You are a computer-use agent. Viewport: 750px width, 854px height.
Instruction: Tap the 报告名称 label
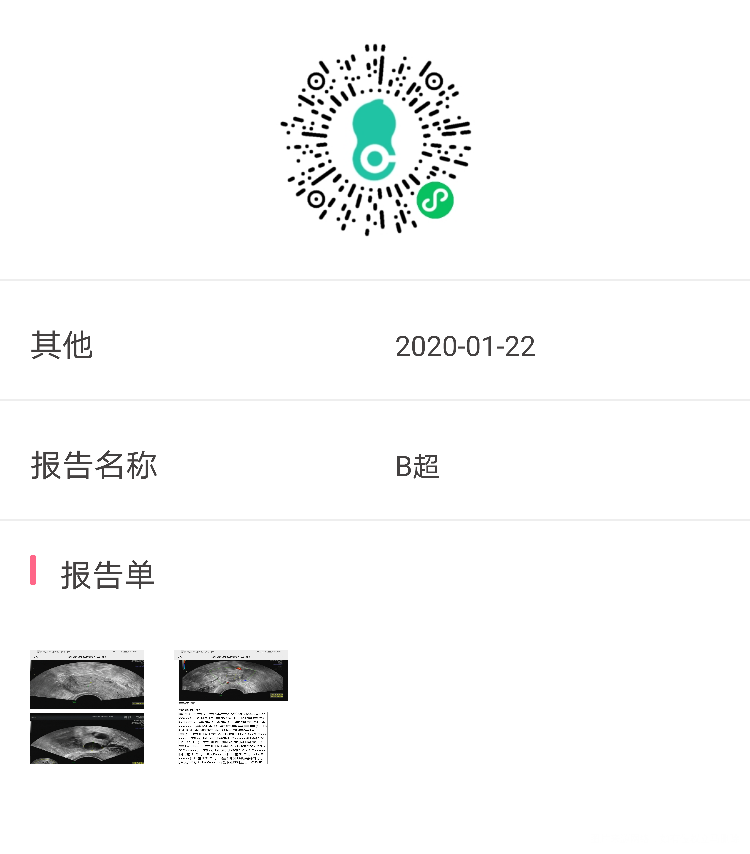point(94,466)
